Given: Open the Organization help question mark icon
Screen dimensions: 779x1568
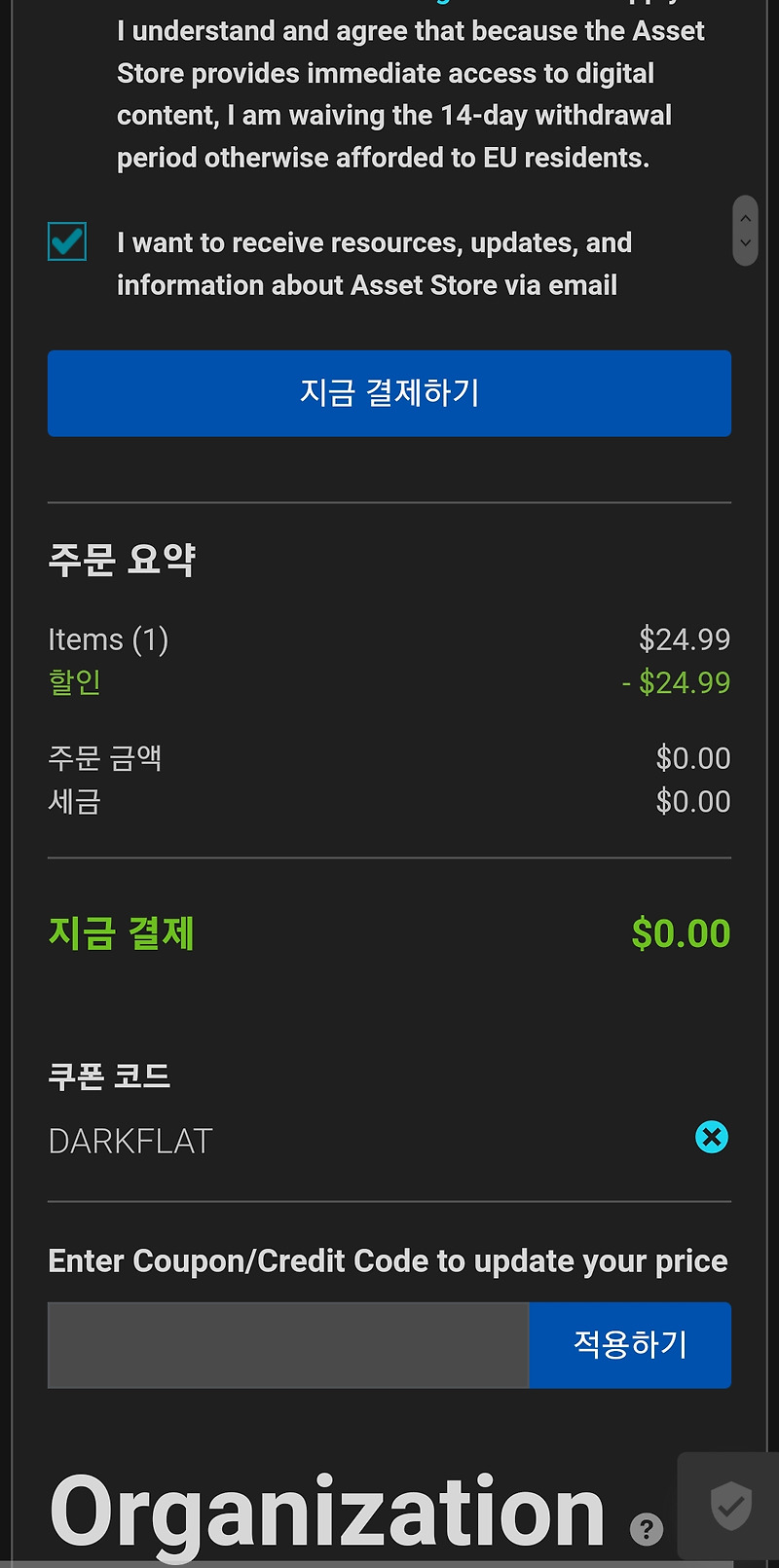Looking at the screenshot, I should [645, 1531].
